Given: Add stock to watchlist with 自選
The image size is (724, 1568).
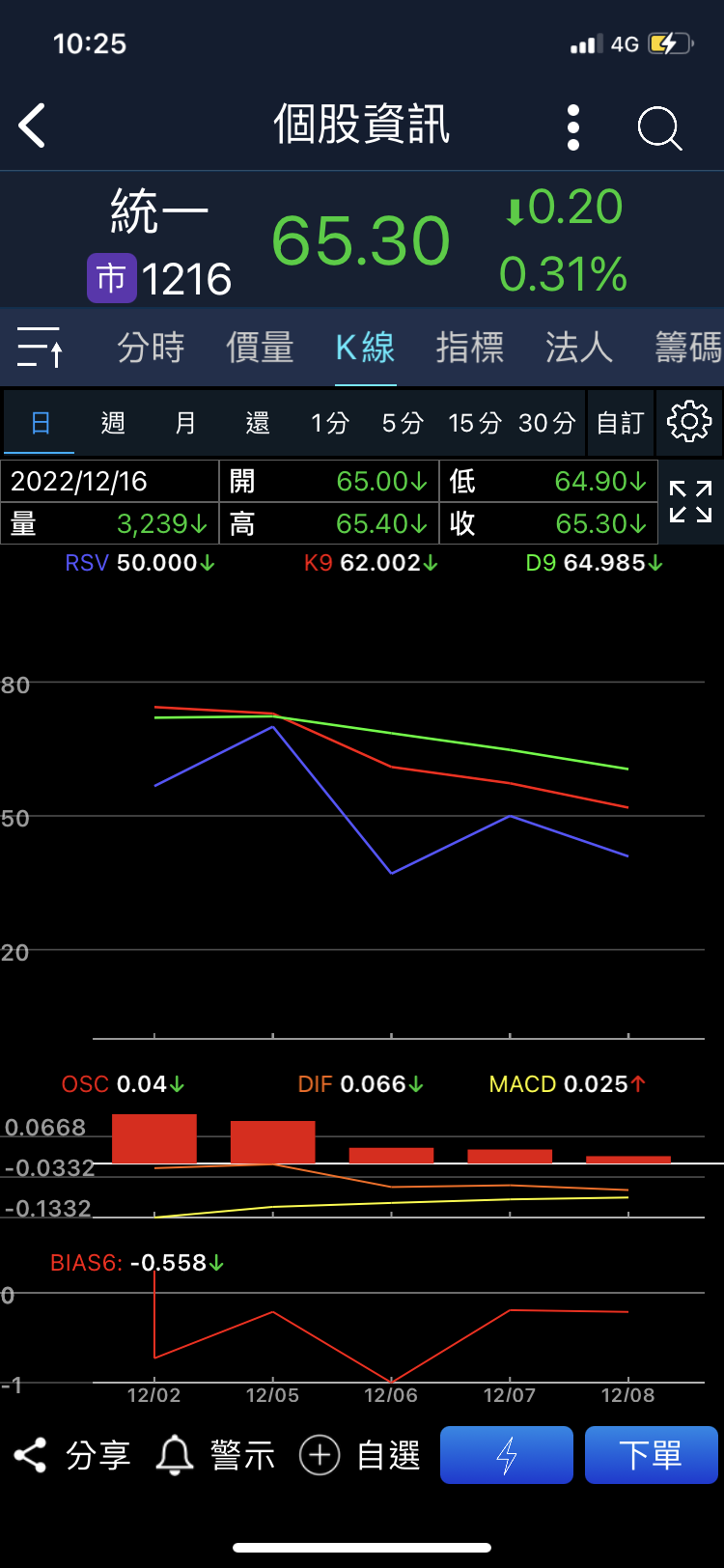Looking at the screenshot, I should tap(360, 1455).
